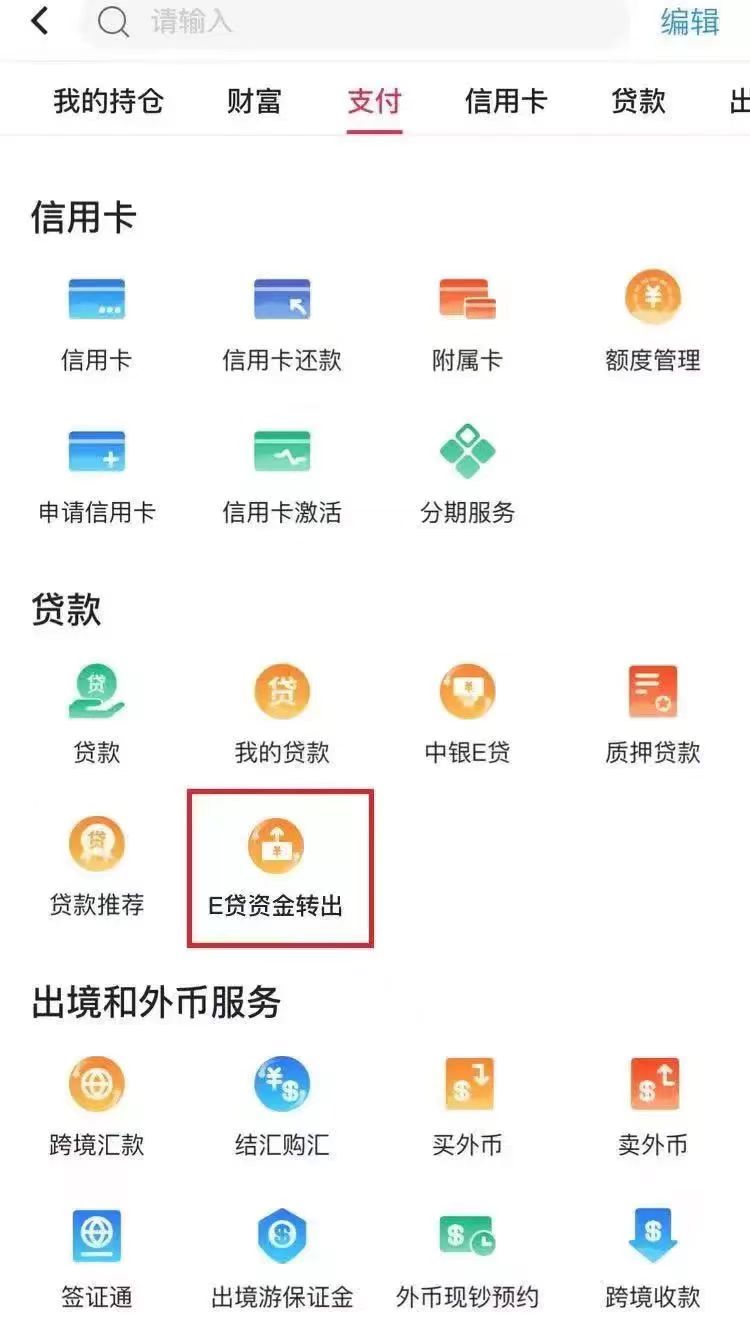Switch to the 我的持仓 tab
The width and height of the screenshot is (750, 1334).
point(108,101)
